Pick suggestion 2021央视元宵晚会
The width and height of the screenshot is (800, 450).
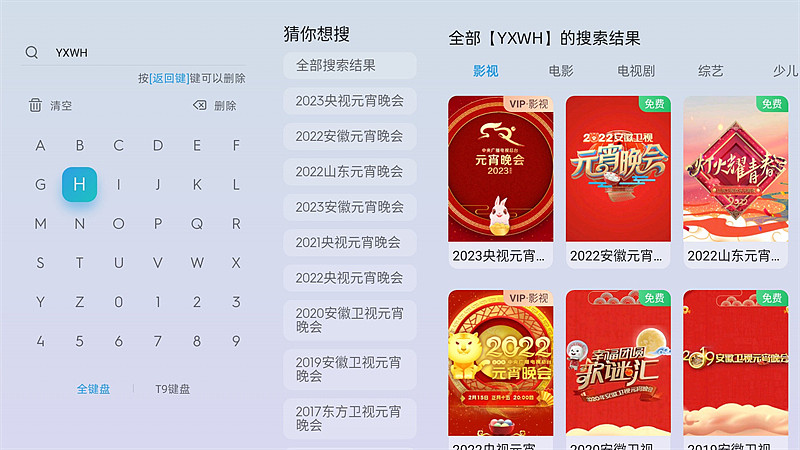tap(349, 242)
